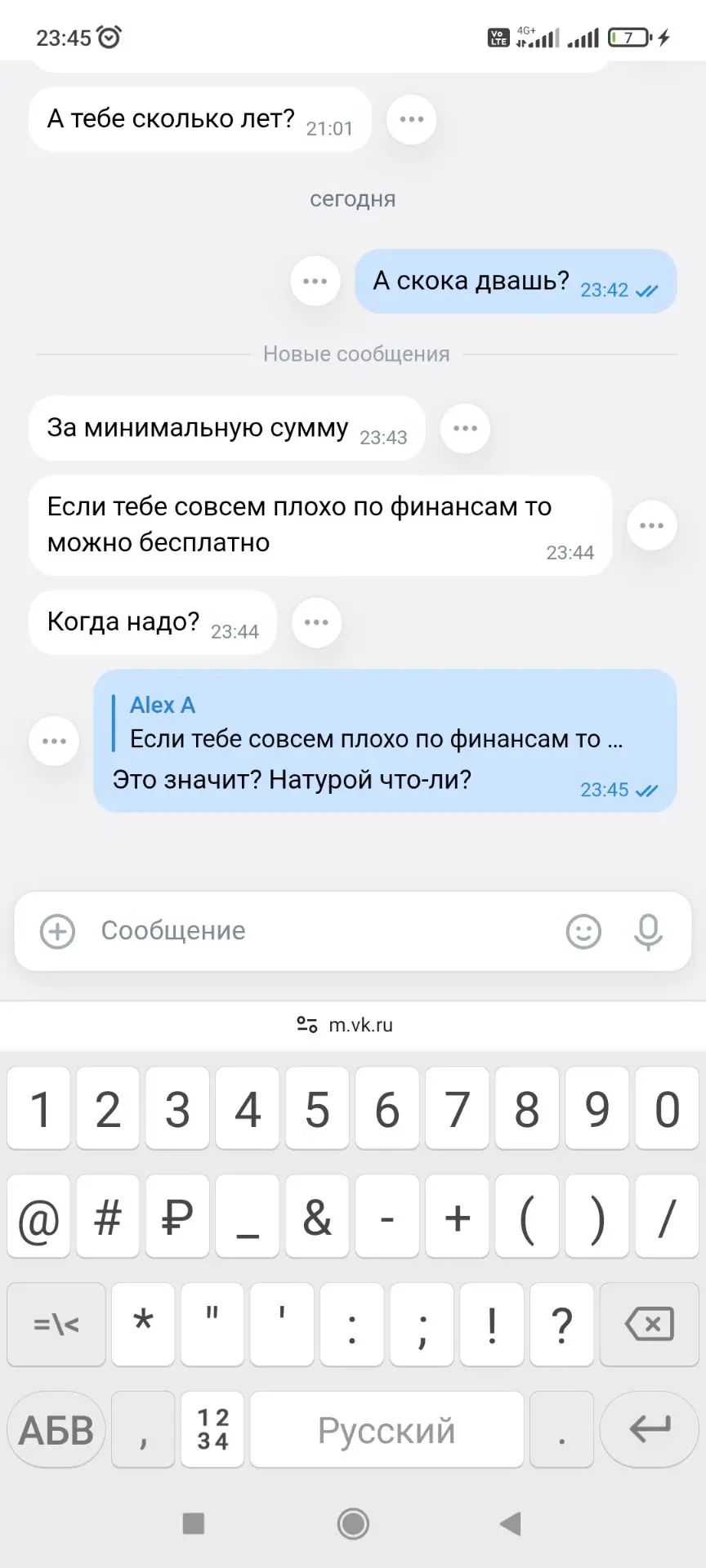Type a question mark with the keyboard
The height and width of the screenshot is (1568, 706).
561,1324
